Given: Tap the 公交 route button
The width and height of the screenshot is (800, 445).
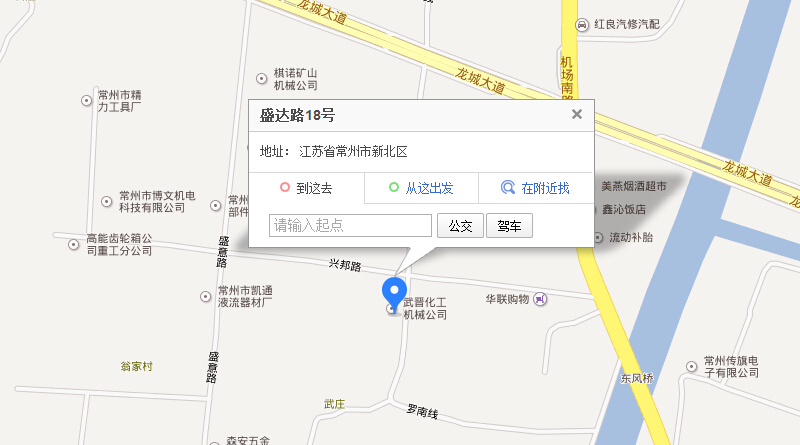Looking at the screenshot, I should pos(461,226).
